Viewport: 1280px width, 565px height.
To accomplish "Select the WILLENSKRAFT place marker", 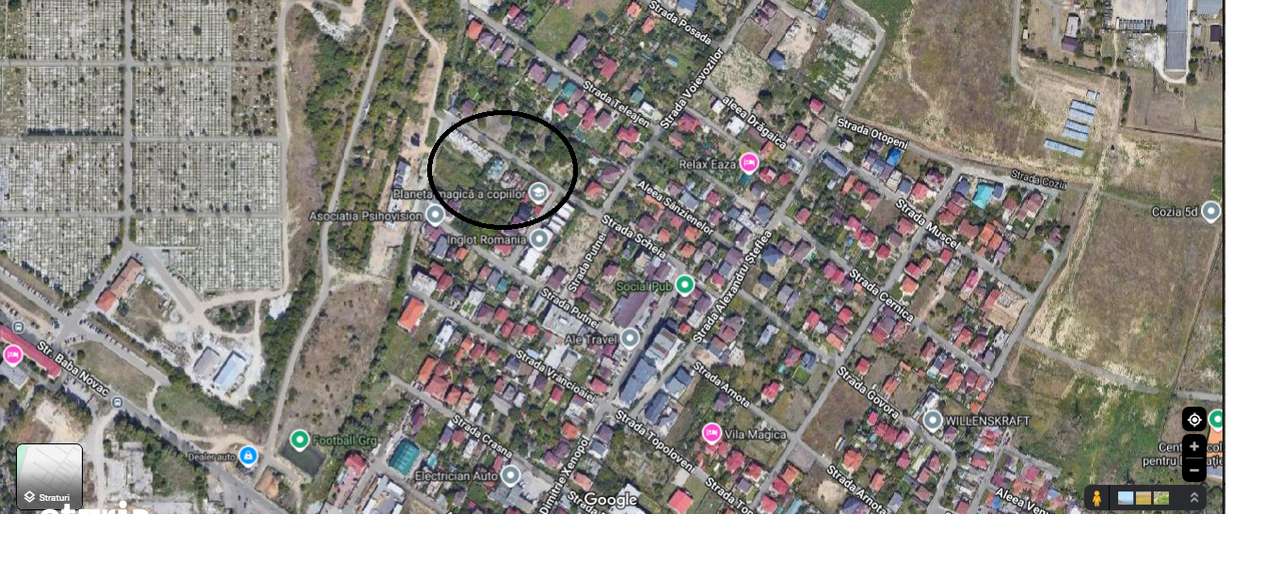I will [x=933, y=420].
